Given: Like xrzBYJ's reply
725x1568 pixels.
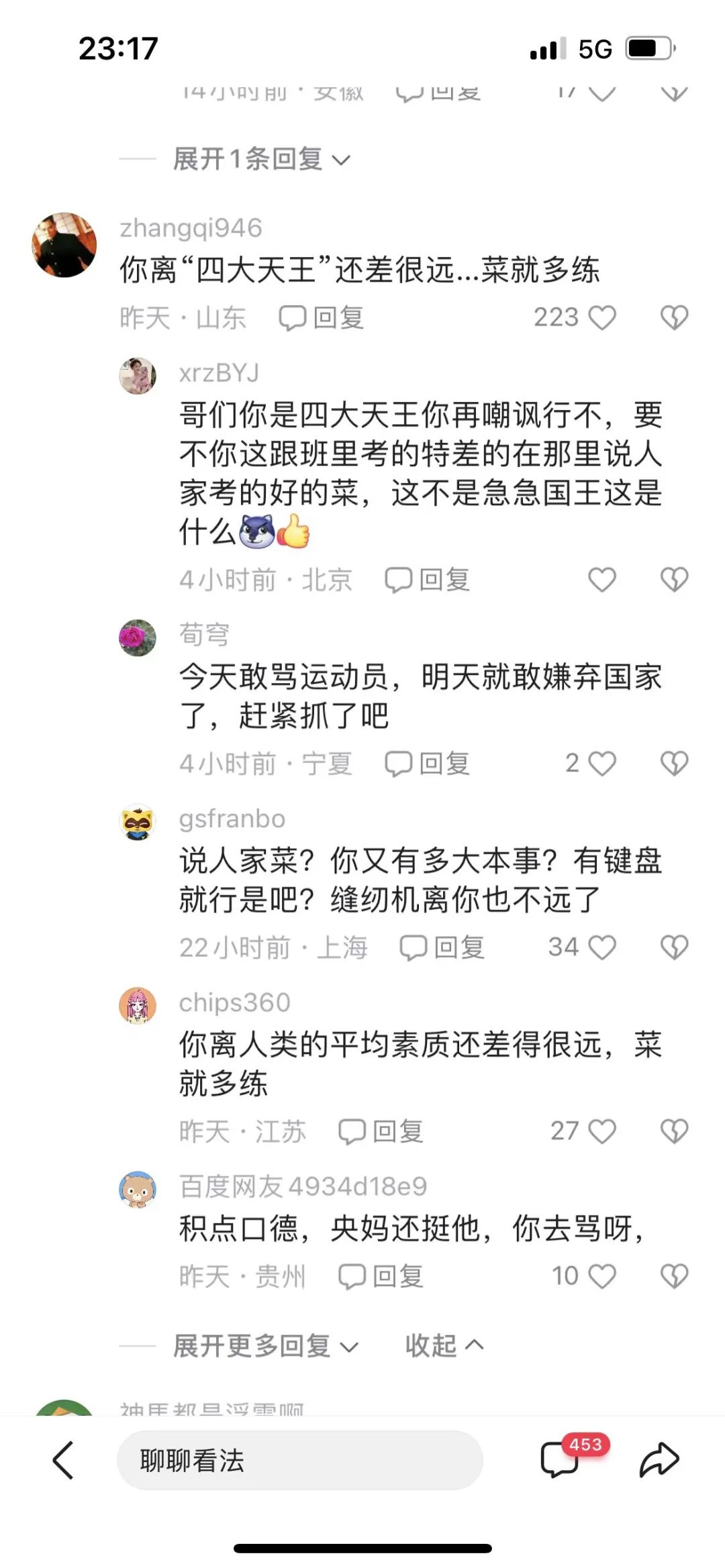Looking at the screenshot, I should click(x=601, y=580).
